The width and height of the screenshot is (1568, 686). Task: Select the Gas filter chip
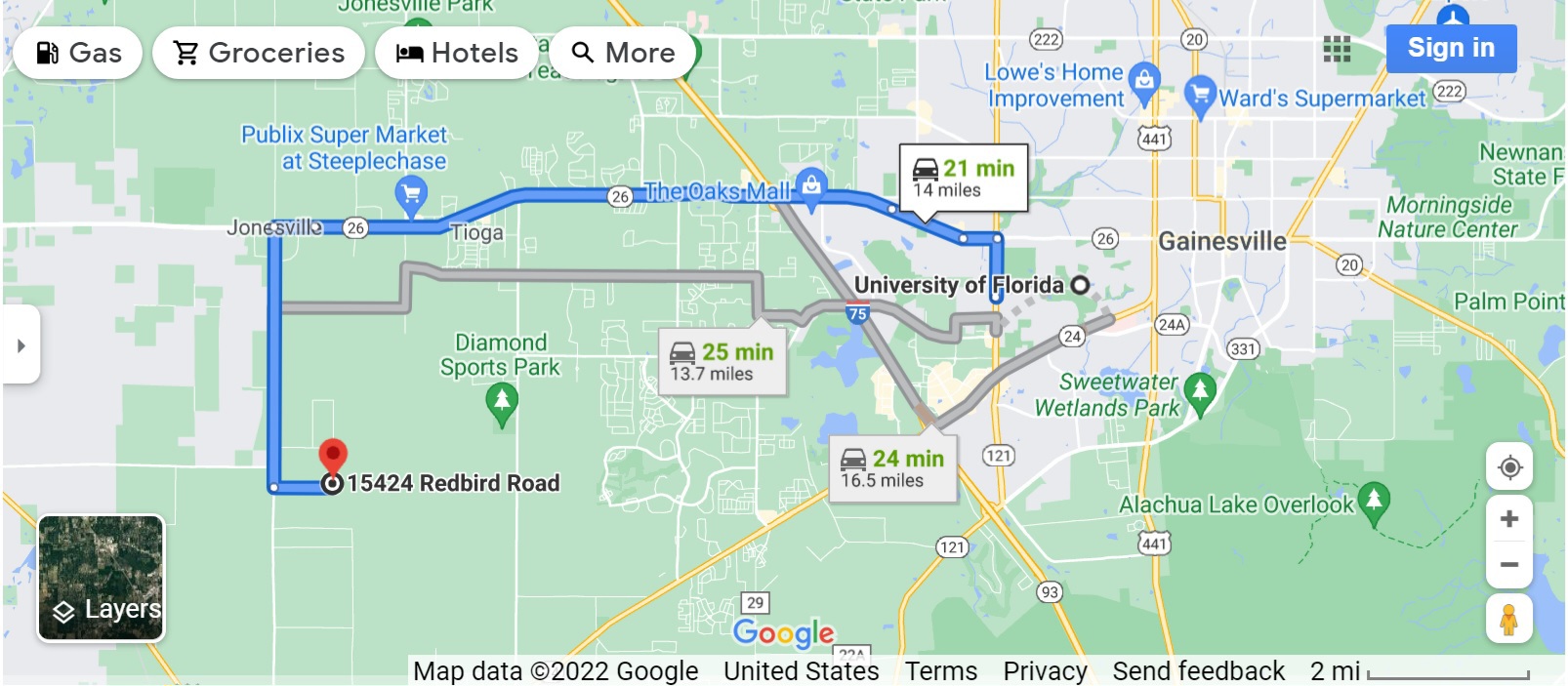[78, 53]
